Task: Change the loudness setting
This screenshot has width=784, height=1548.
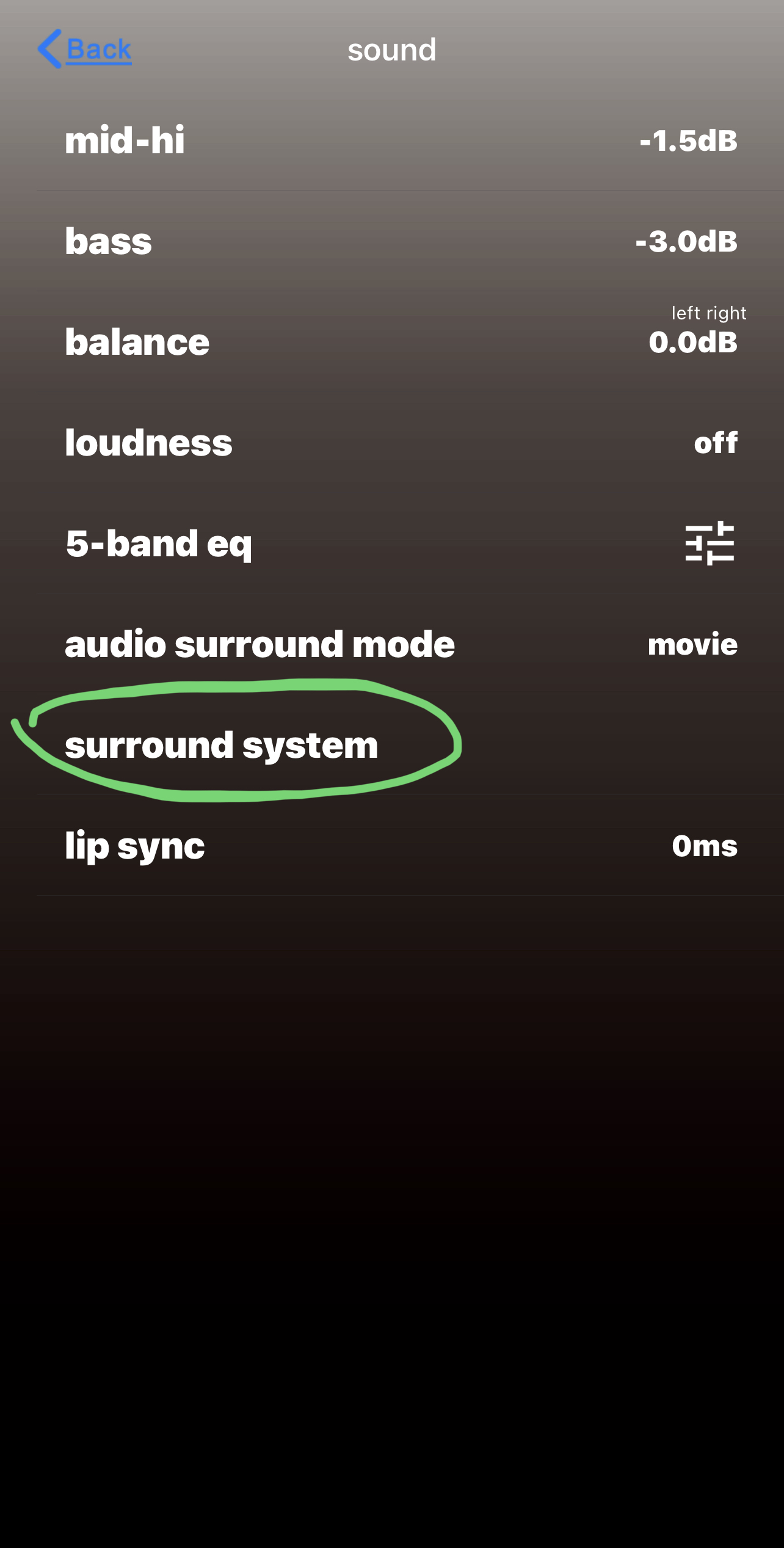Action: click(391, 443)
